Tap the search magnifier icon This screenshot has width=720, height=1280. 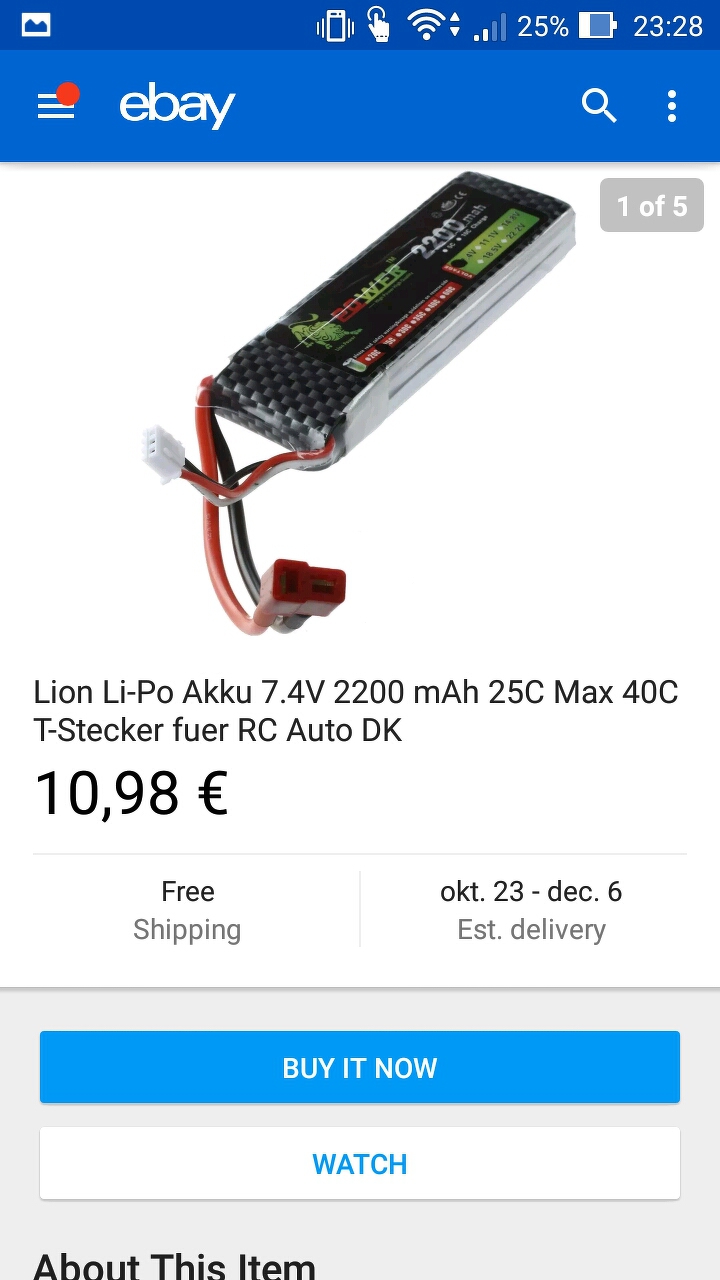click(x=599, y=105)
